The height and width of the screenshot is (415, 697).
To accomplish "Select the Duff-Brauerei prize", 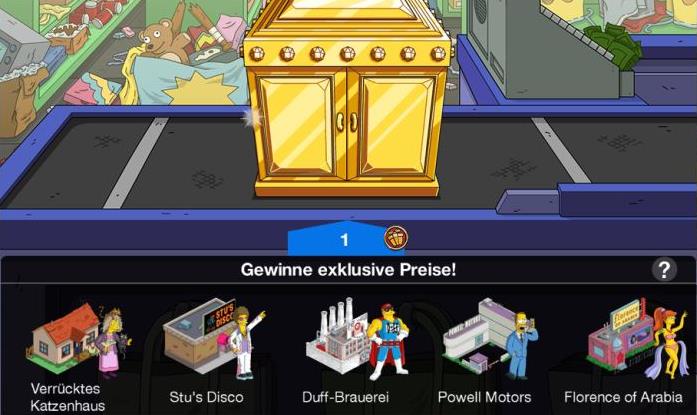I will click(347, 340).
